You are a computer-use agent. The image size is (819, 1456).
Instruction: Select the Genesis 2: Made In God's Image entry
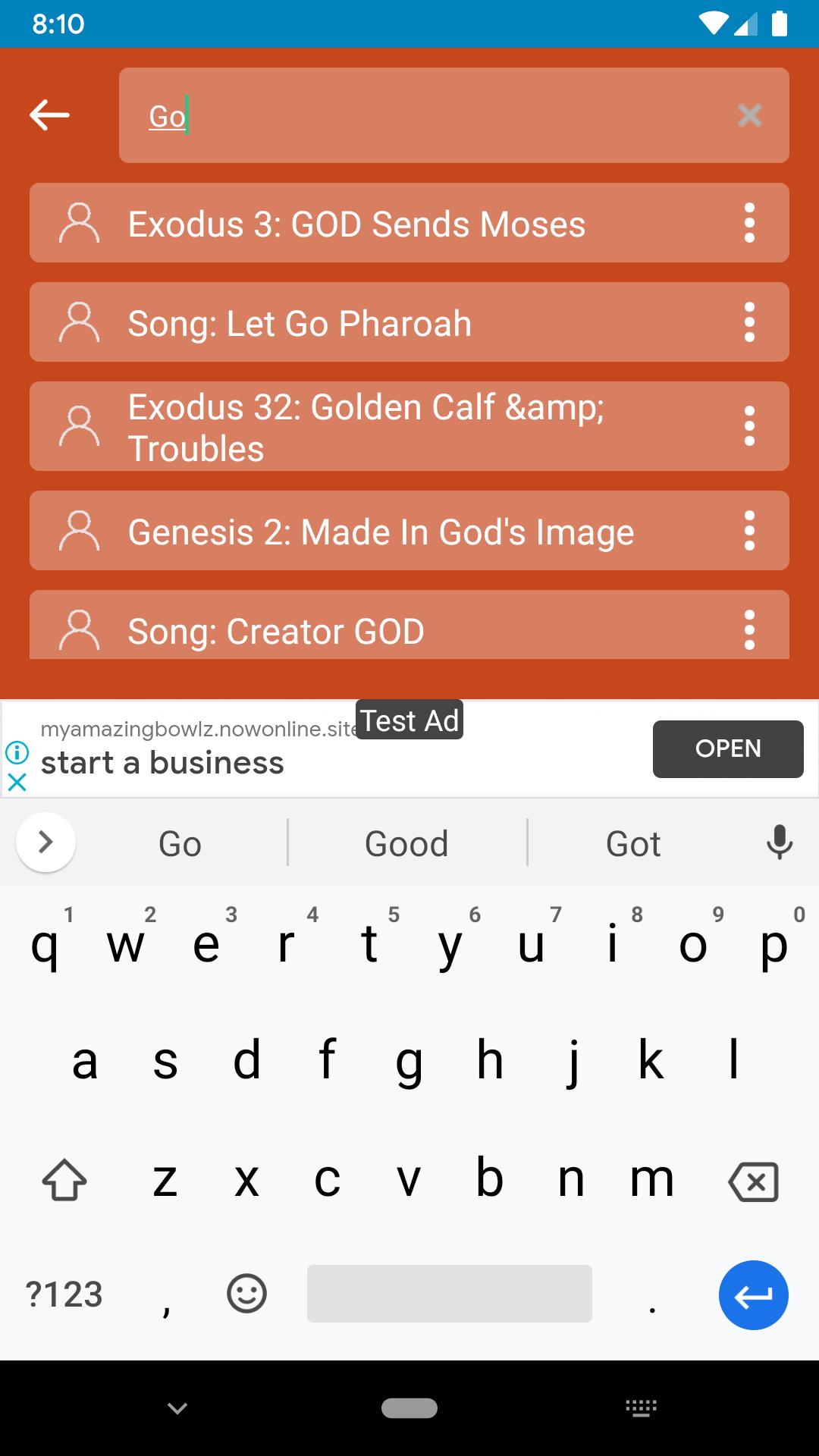(x=381, y=531)
